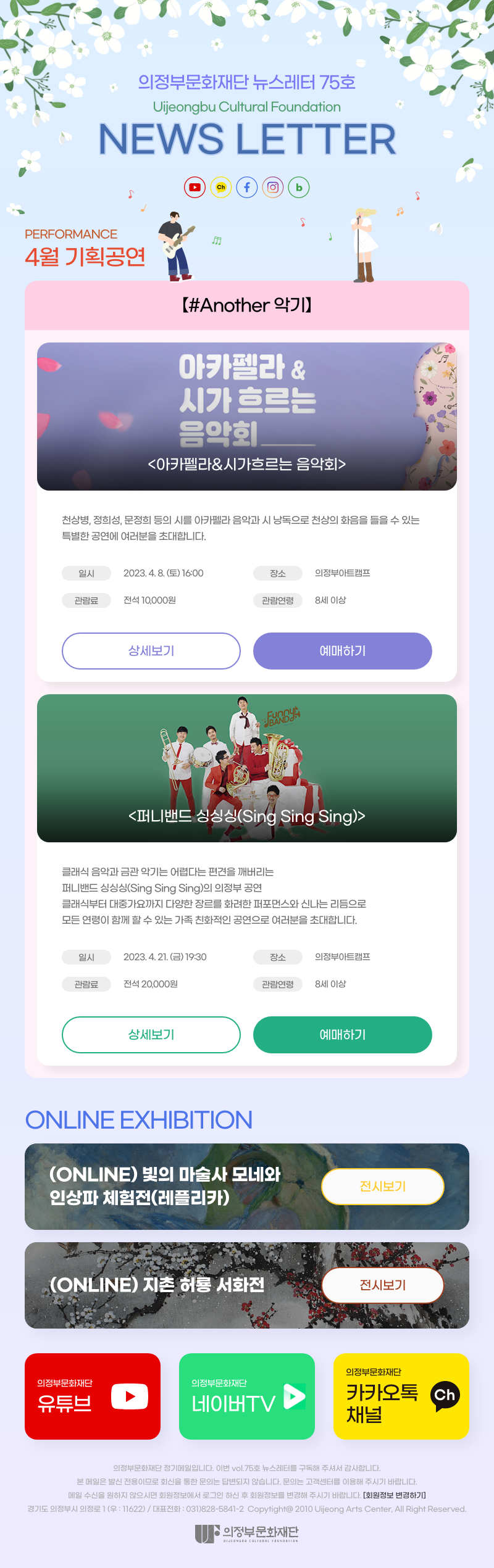This screenshot has height=1568, width=494.
Task: Tap the 회원정보 변경하기 link
Action: point(395,1495)
